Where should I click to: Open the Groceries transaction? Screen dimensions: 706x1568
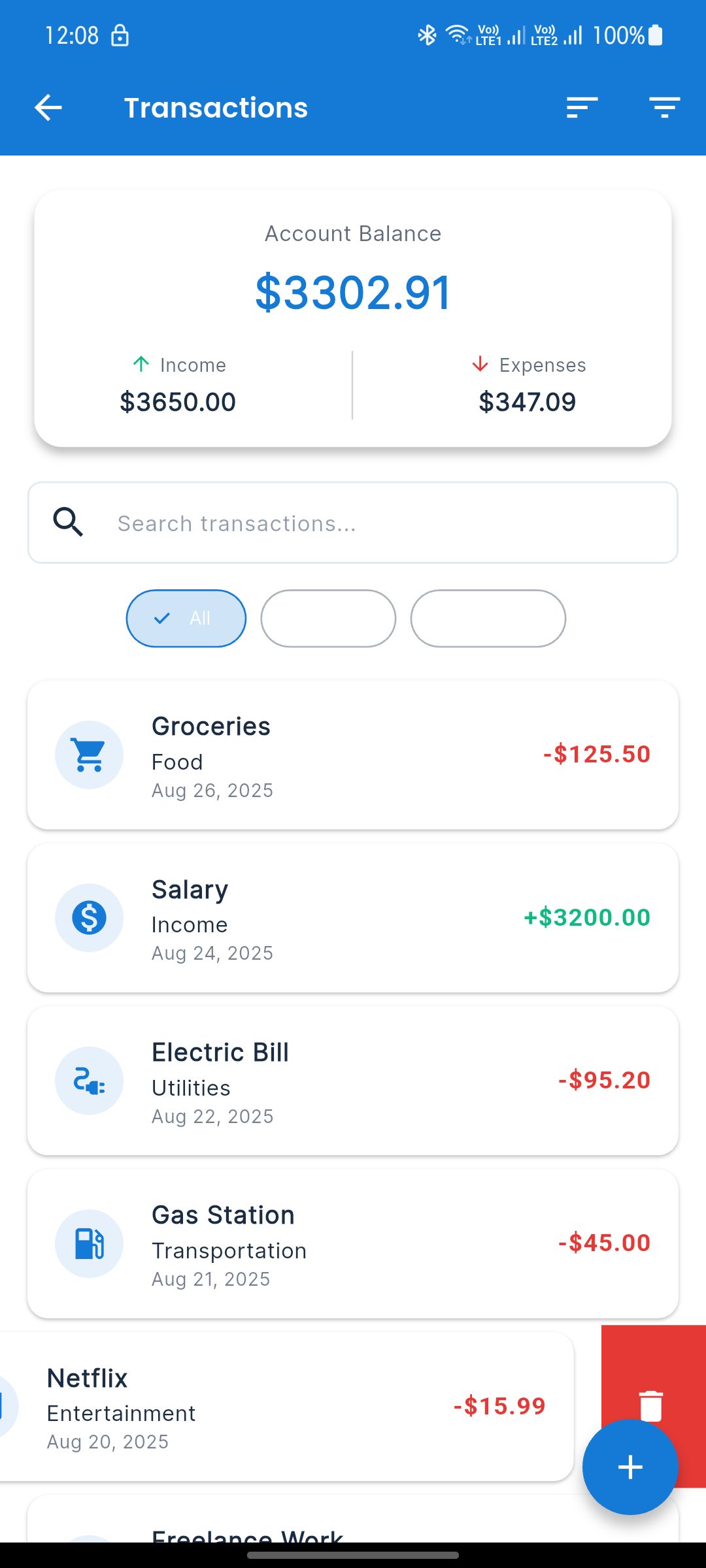[353, 755]
